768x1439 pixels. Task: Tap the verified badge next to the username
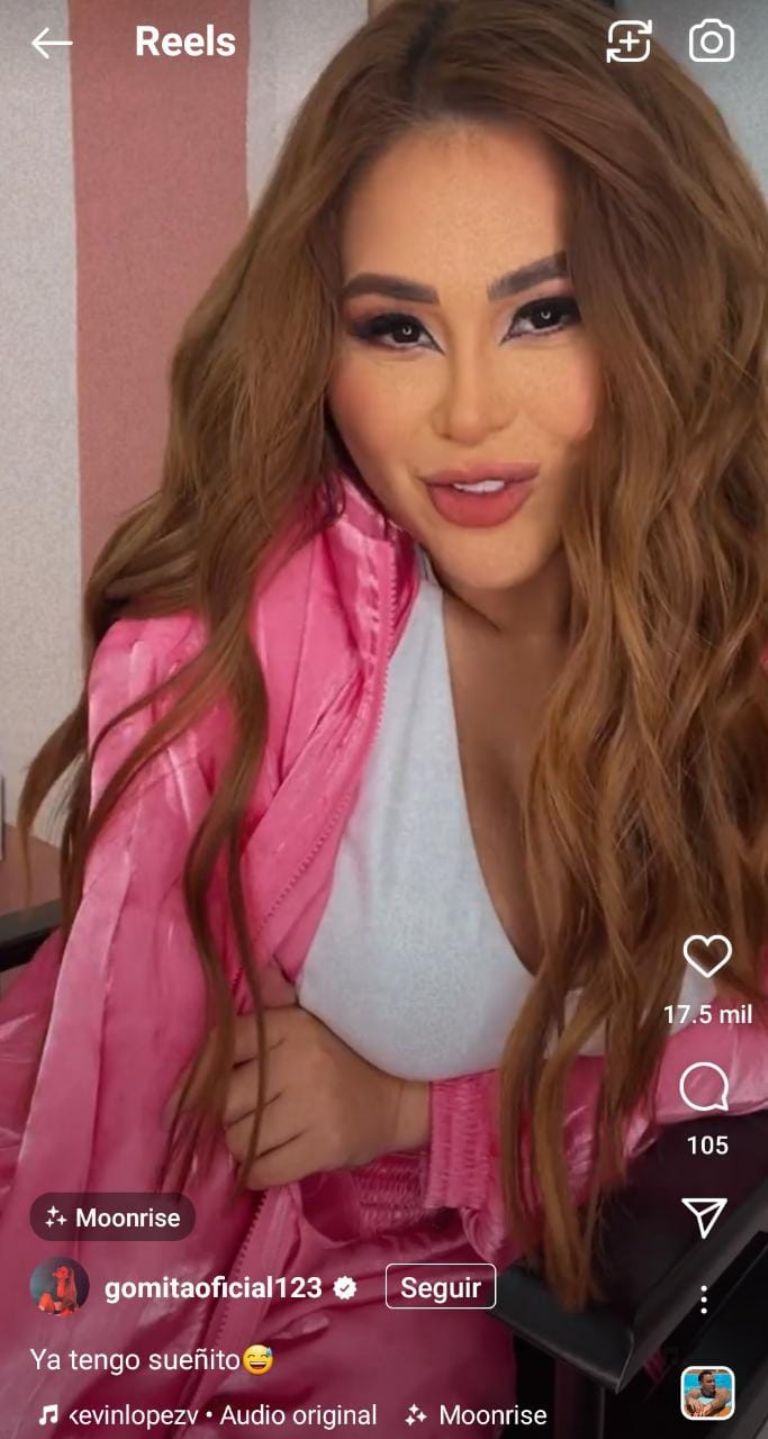pyautogui.click(x=347, y=1287)
